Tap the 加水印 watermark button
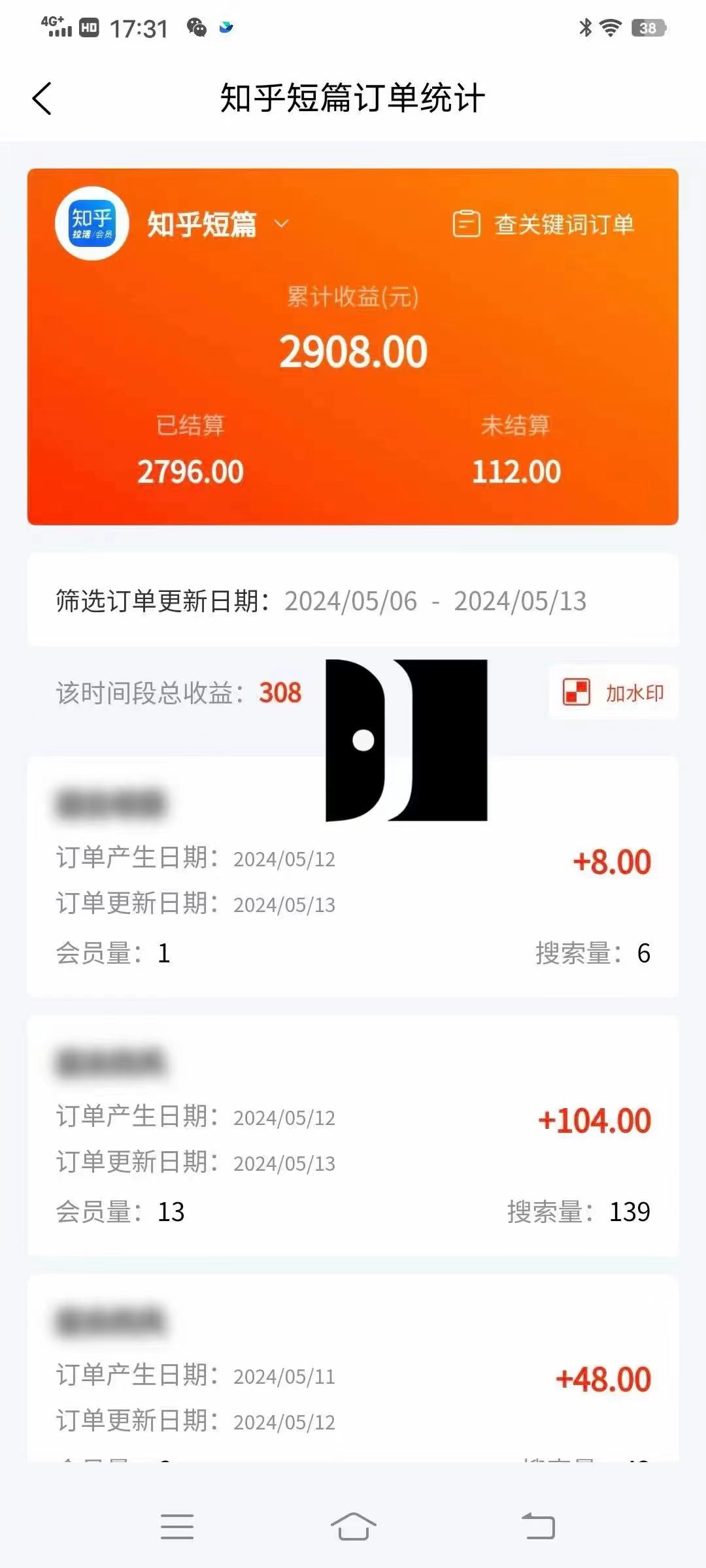The image size is (706, 1568). point(613,693)
